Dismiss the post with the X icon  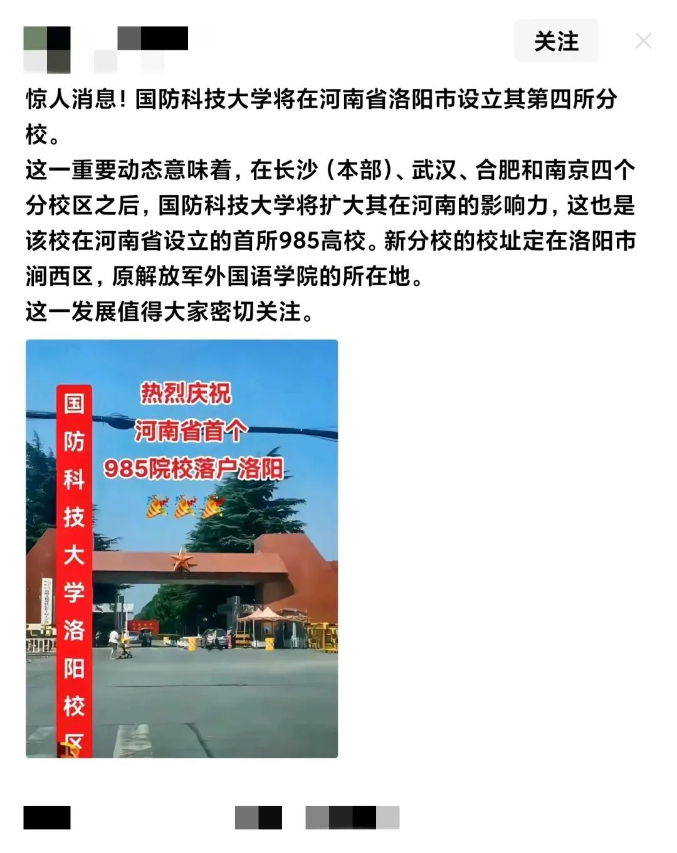pos(643,41)
